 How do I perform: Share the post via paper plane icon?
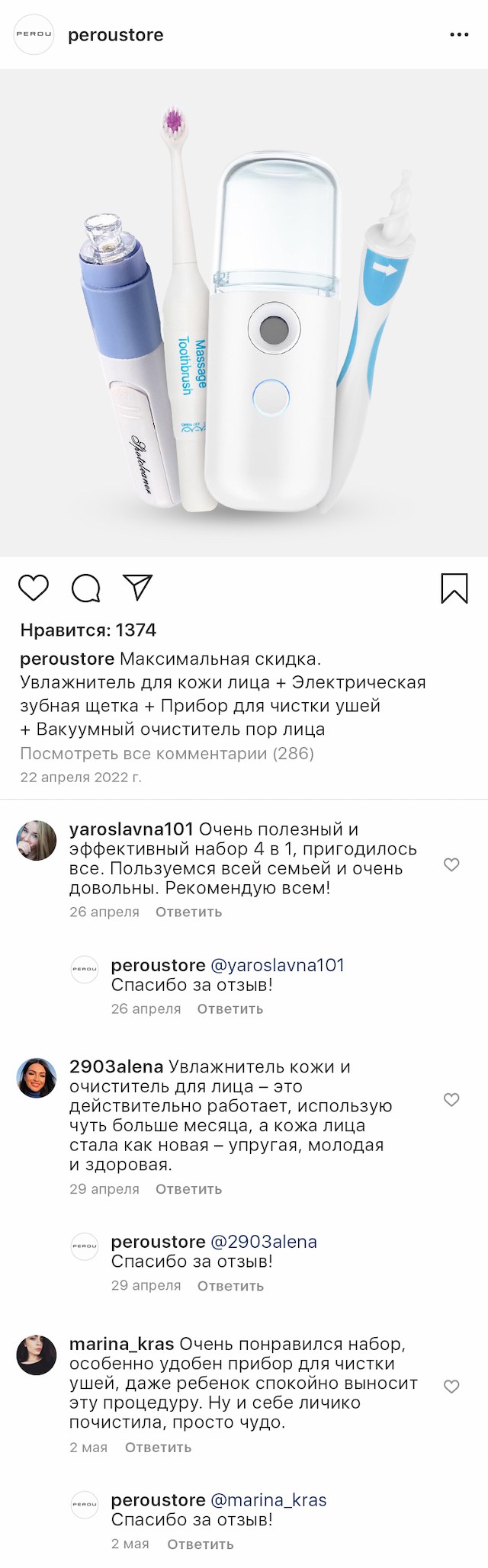point(138,587)
